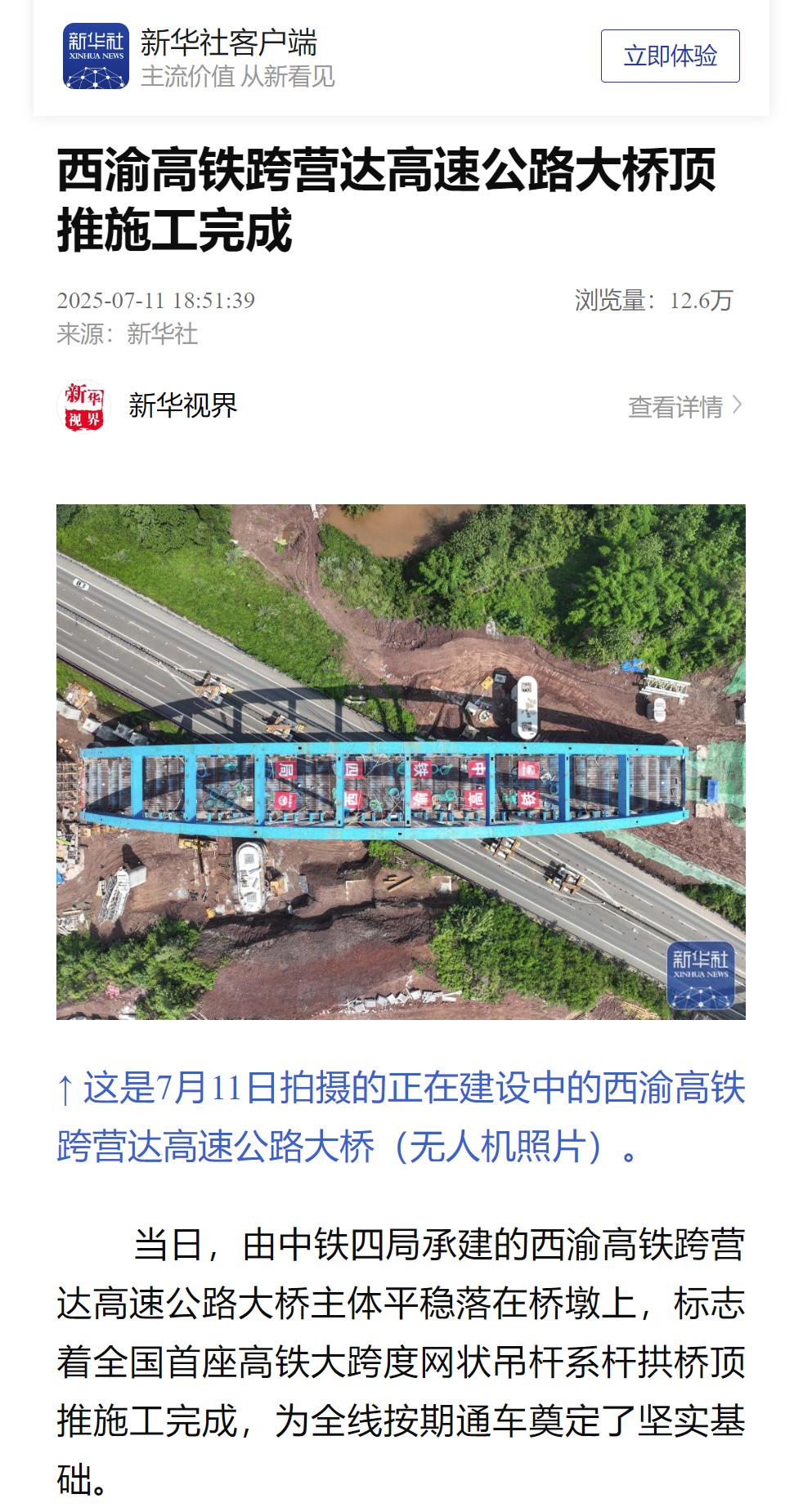
Task: Open 查看详情 for 新华视界
Action: tap(685, 406)
